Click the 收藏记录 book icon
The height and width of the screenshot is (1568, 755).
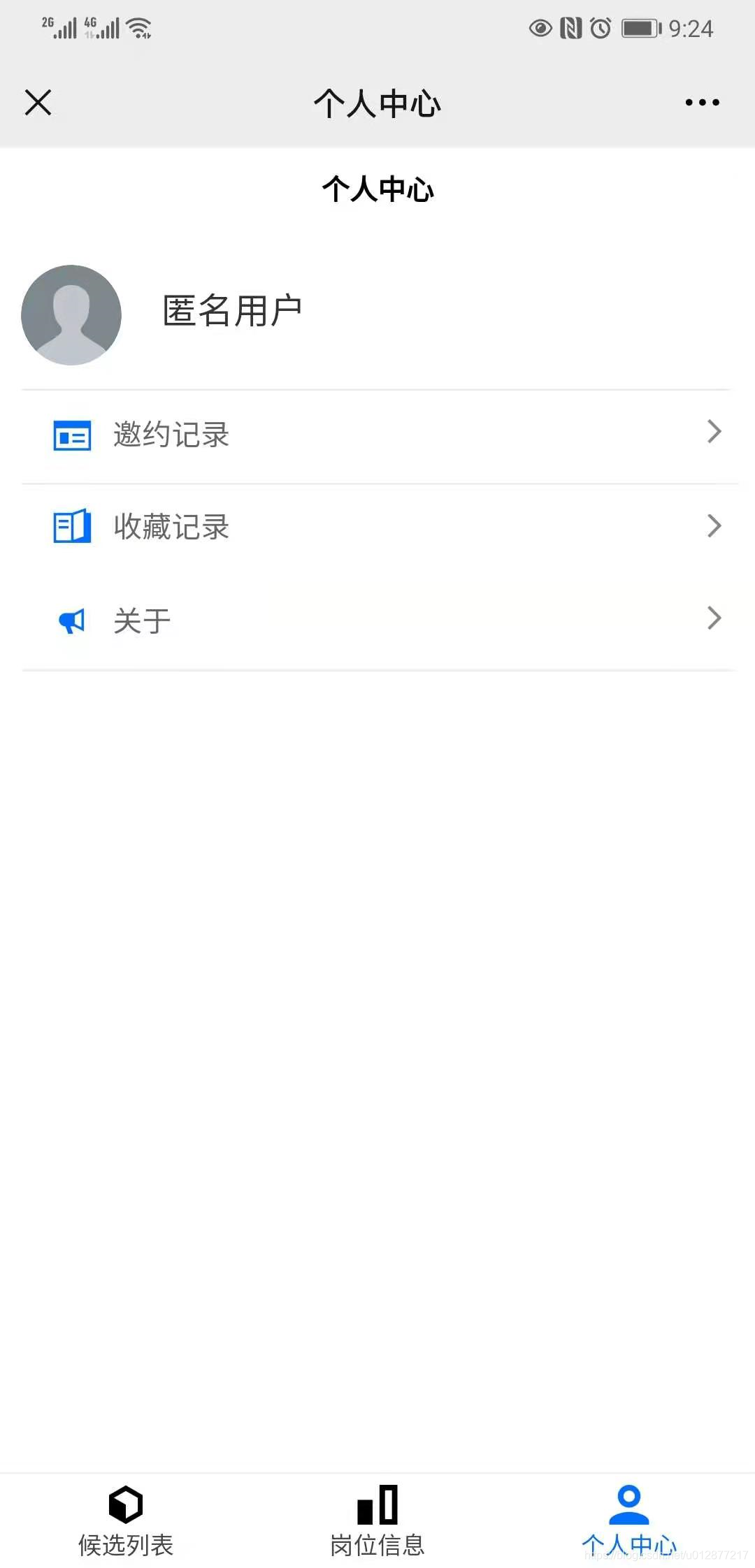coord(71,528)
